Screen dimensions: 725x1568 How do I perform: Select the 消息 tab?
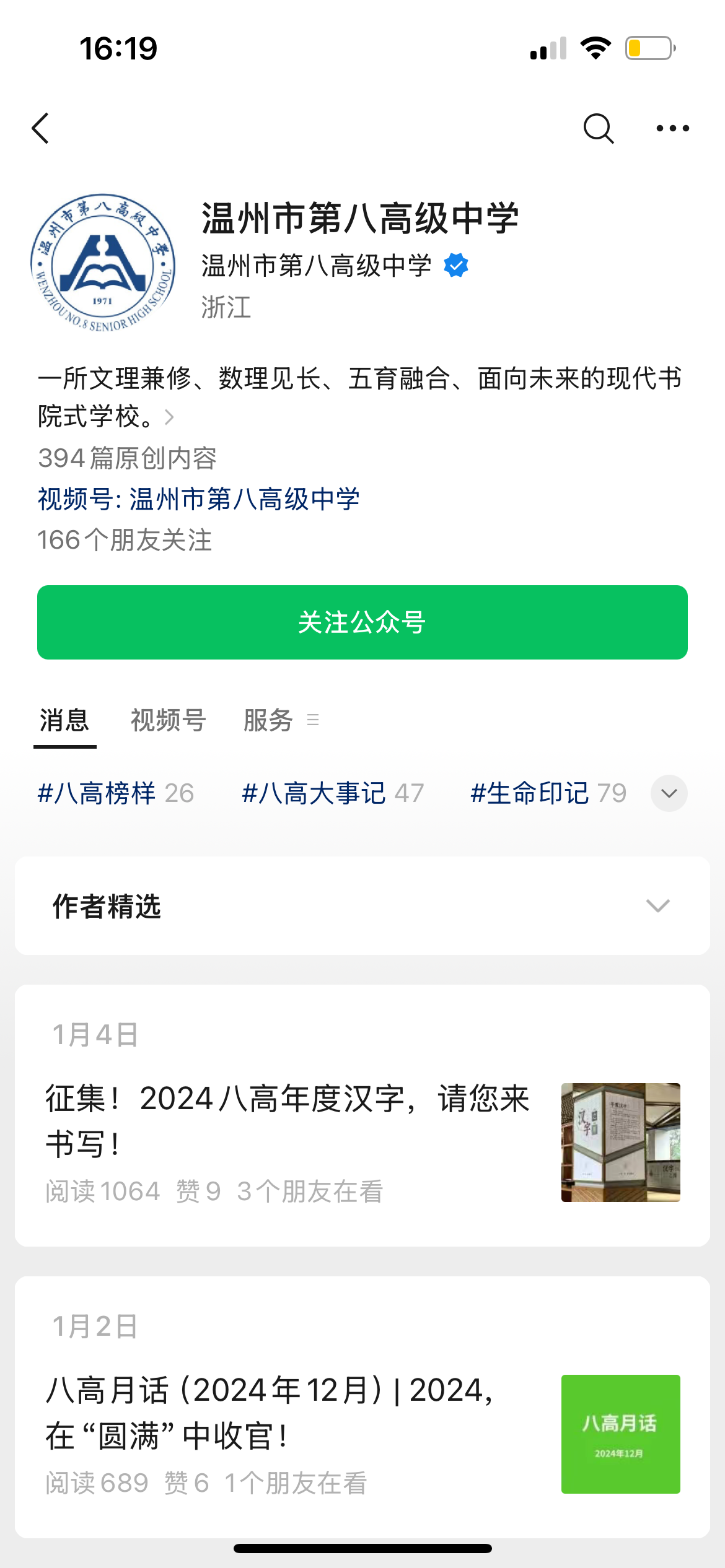point(64,720)
